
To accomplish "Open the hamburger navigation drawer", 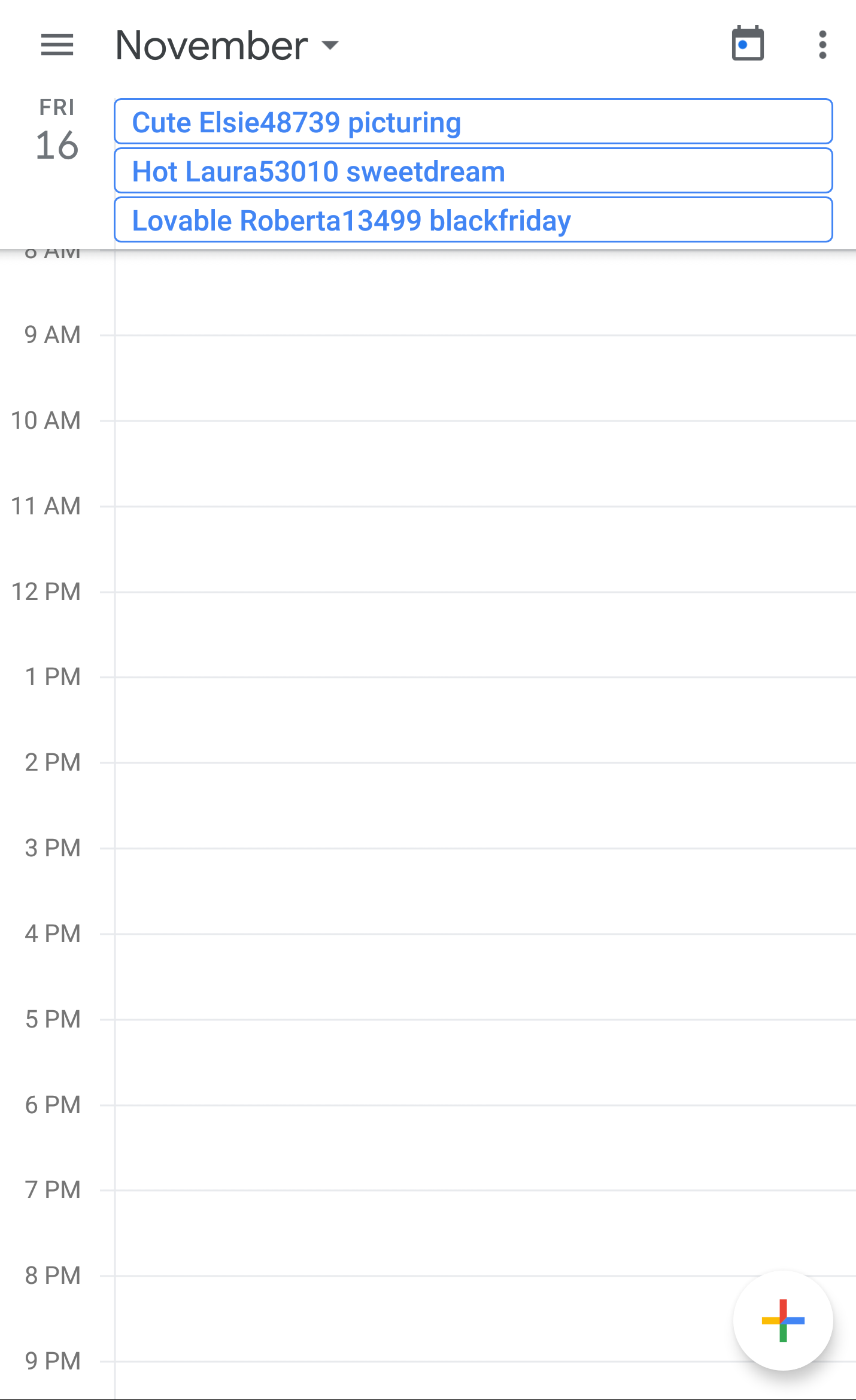I will click(57, 45).
